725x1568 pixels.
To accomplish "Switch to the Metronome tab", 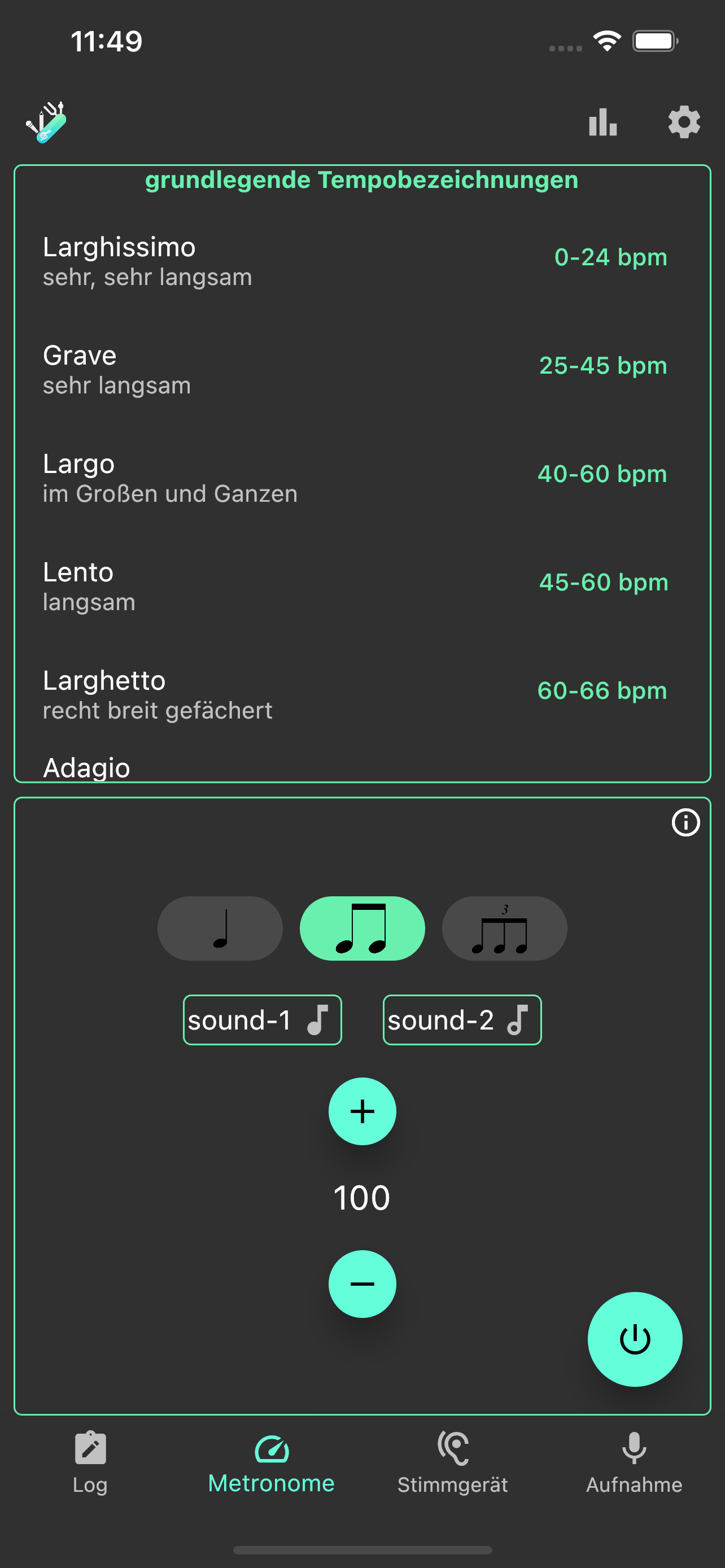I will (x=272, y=1462).
